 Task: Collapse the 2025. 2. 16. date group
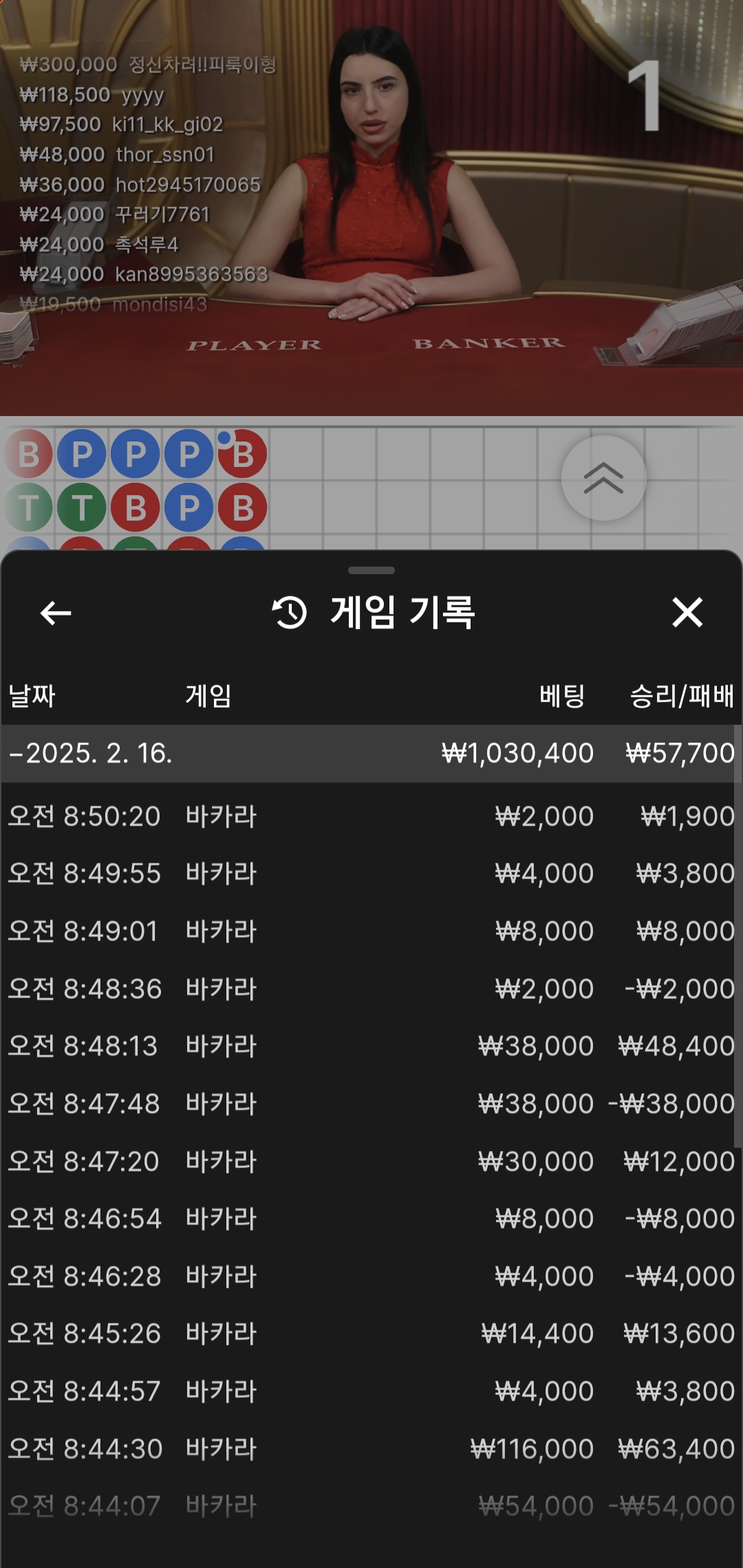[x=371, y=753]
